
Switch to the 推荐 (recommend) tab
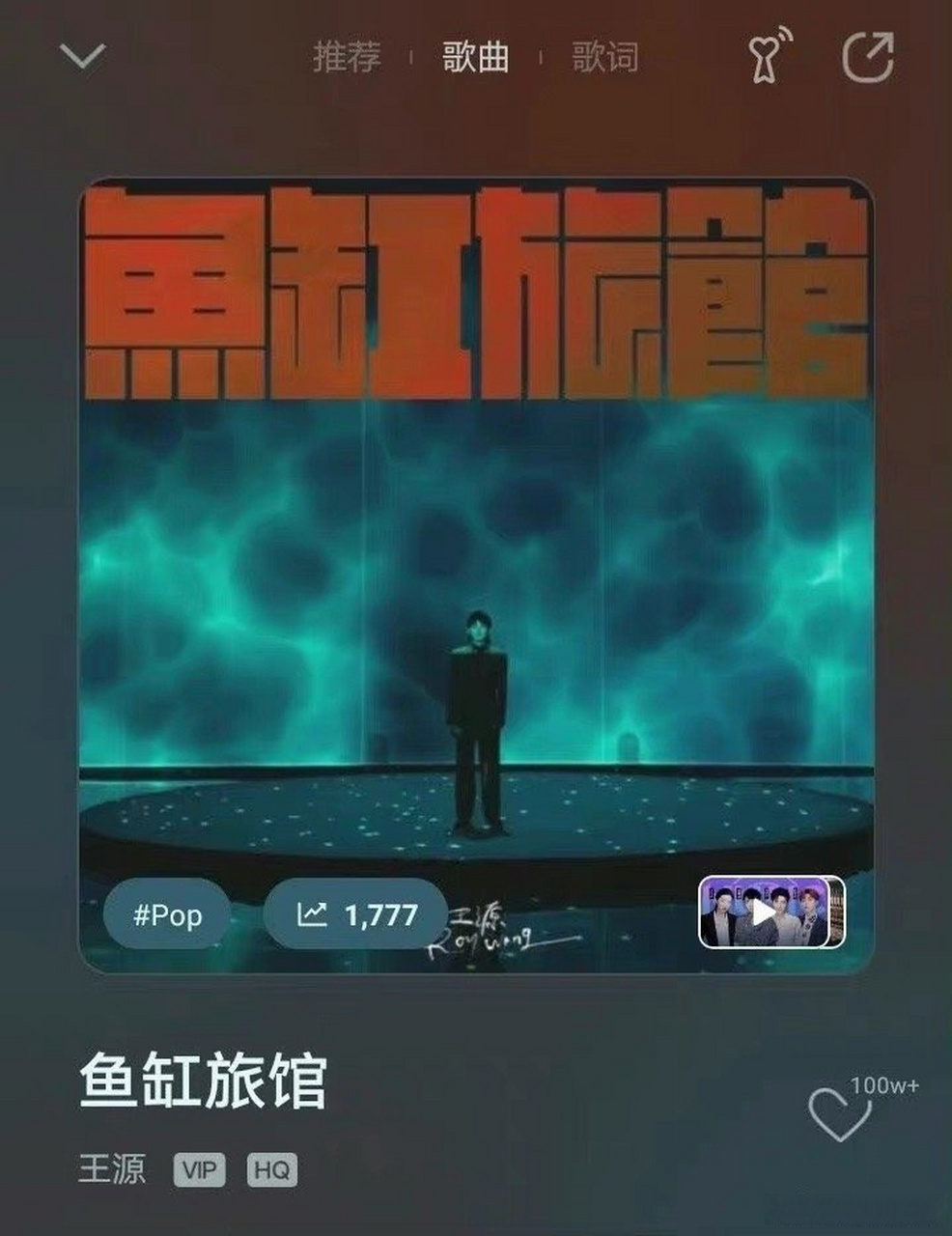350,56
